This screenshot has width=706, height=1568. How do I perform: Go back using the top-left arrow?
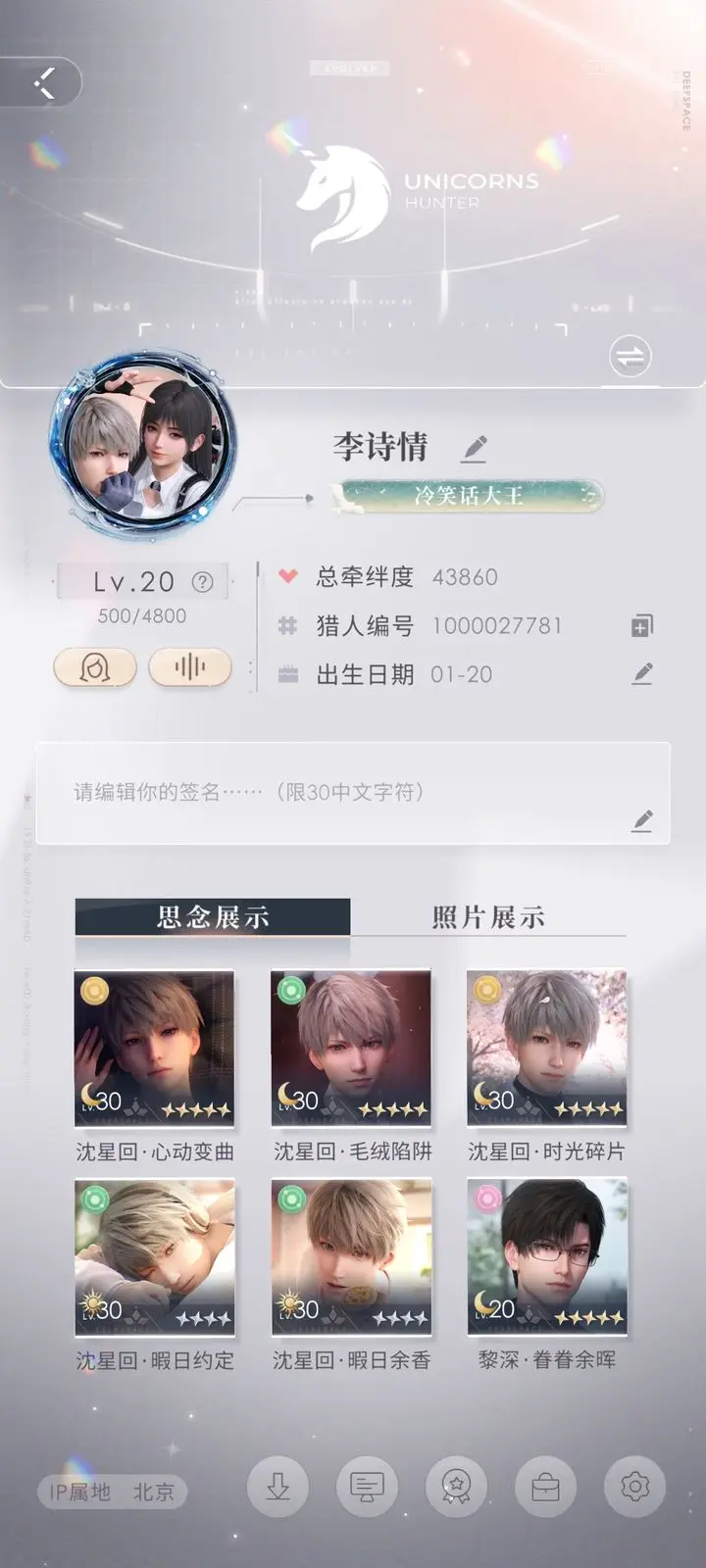click(44, 82)
